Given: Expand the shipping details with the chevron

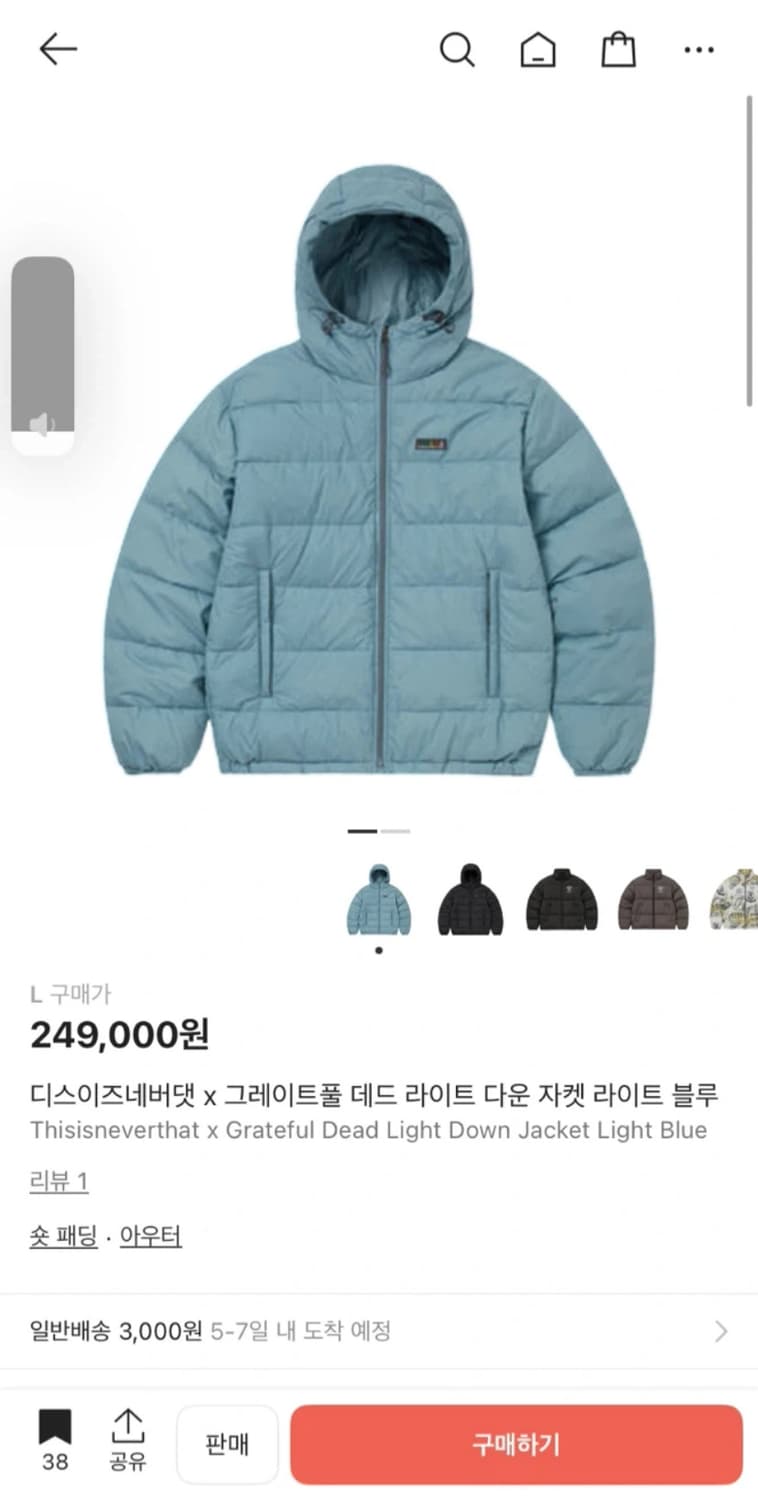Looking at the screenshot, I should (x=722, y=1331).
